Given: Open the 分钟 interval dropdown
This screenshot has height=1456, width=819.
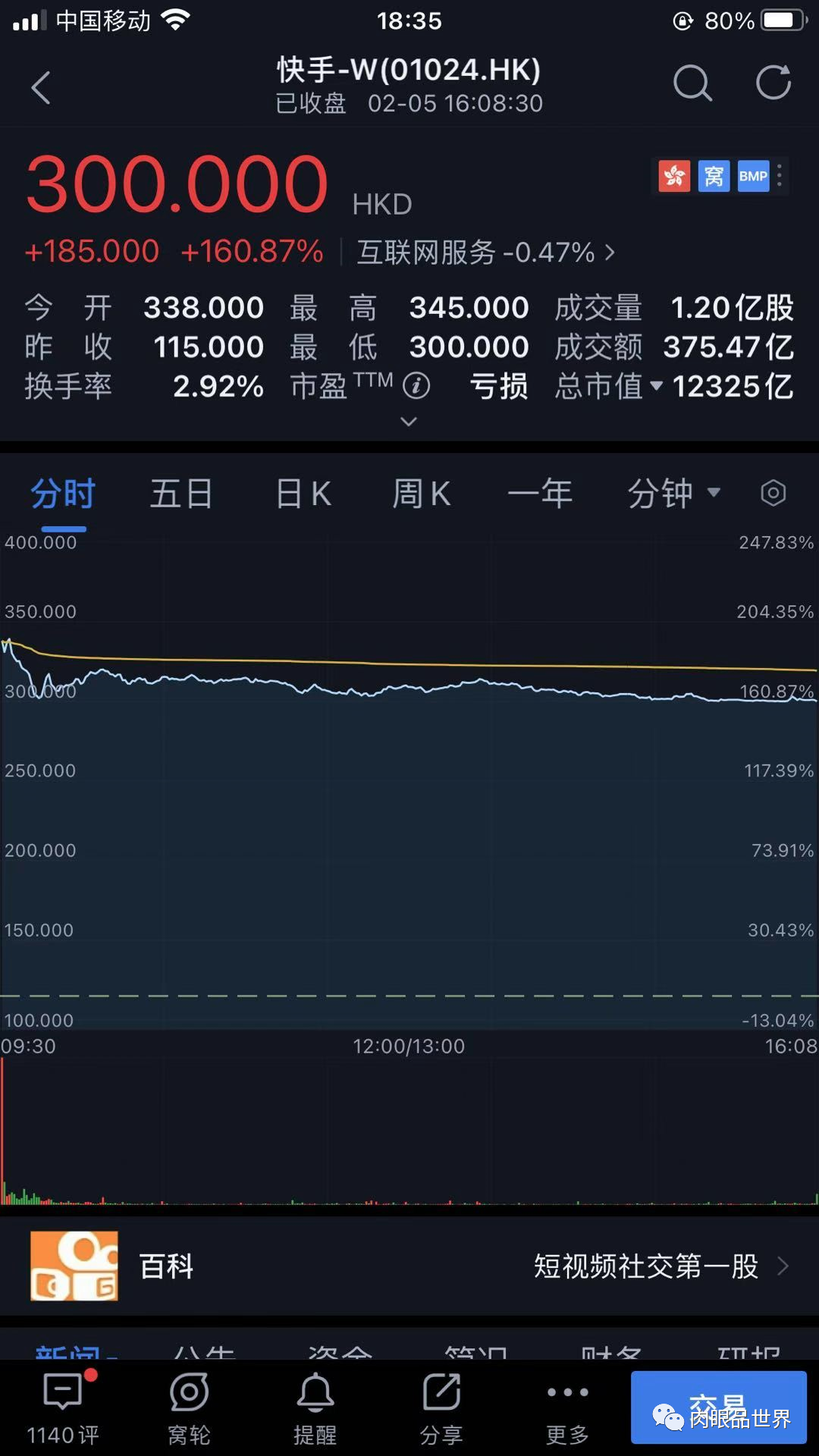Looking at the screenshot, I should 672,494.
